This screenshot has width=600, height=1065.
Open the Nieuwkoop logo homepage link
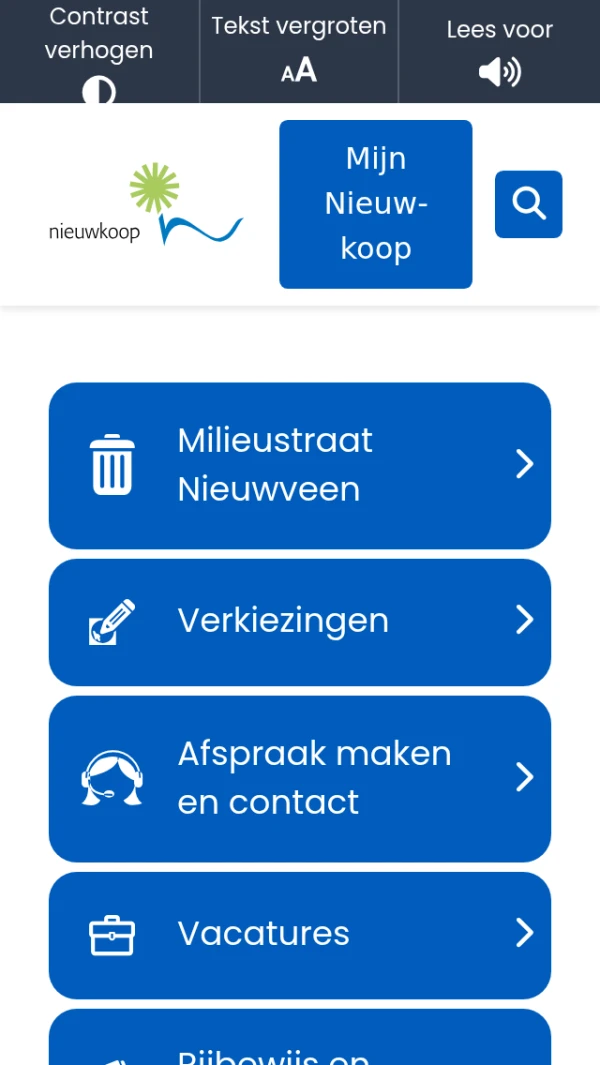click(146, 205)
